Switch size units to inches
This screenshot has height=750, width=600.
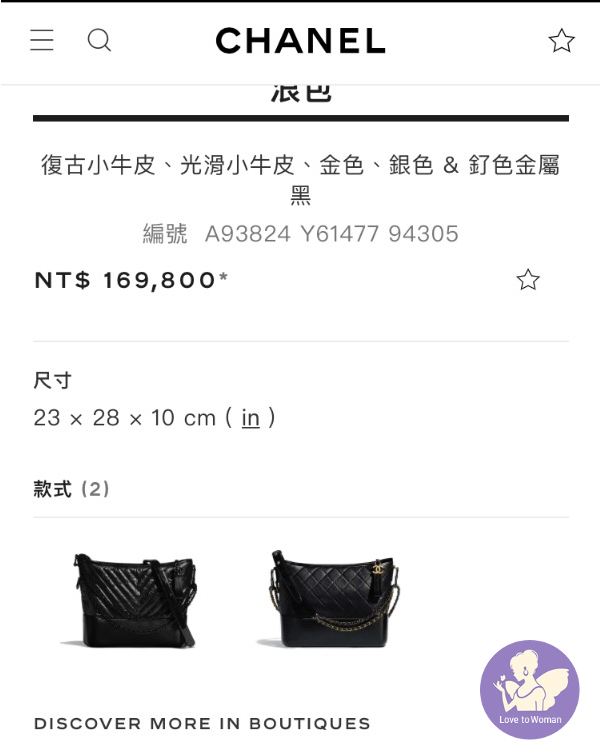[250, 418]
